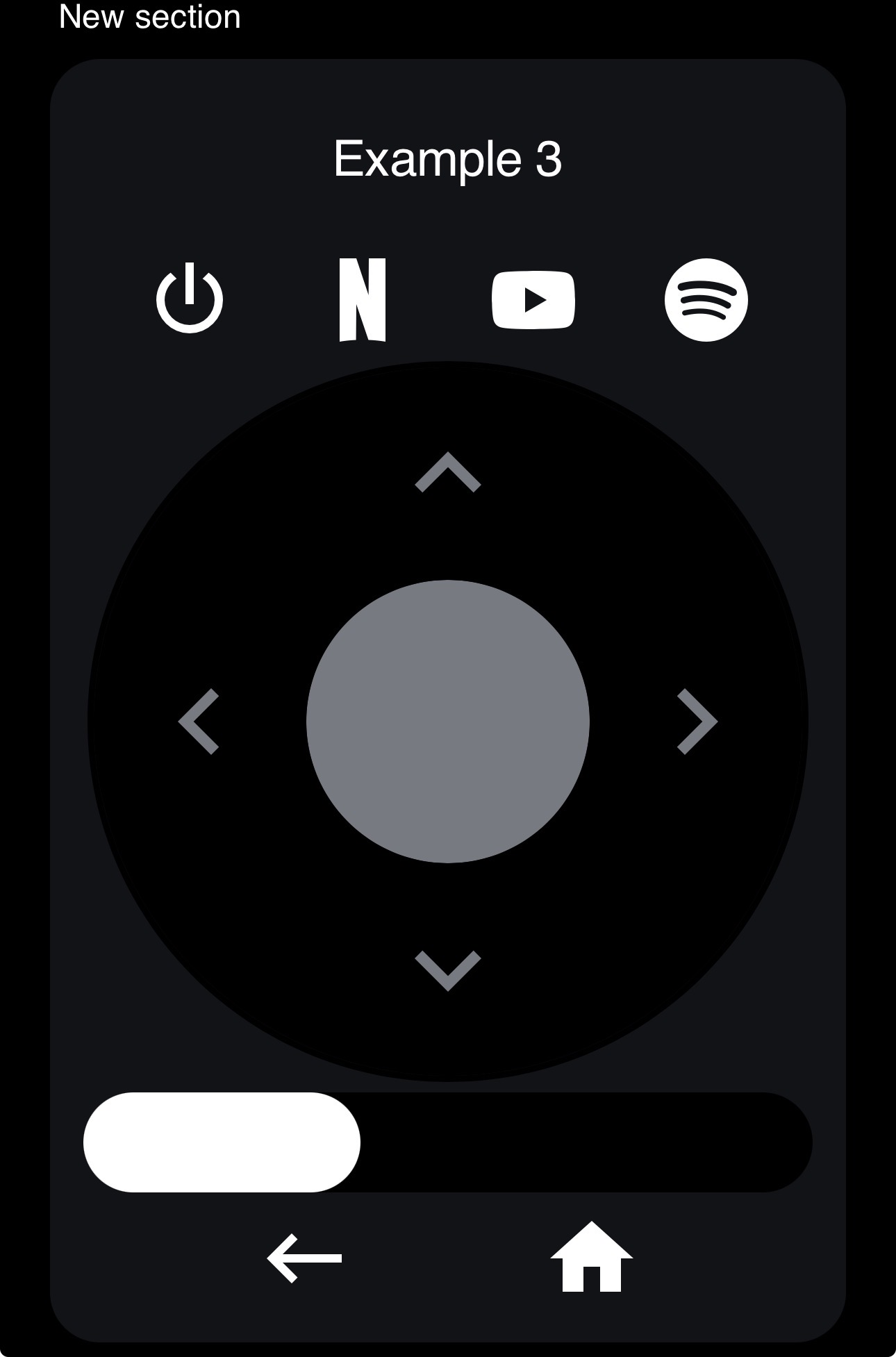This screenshot has width=896, height=1357.
Task: Tap the center gray select button
Action: 447,722
